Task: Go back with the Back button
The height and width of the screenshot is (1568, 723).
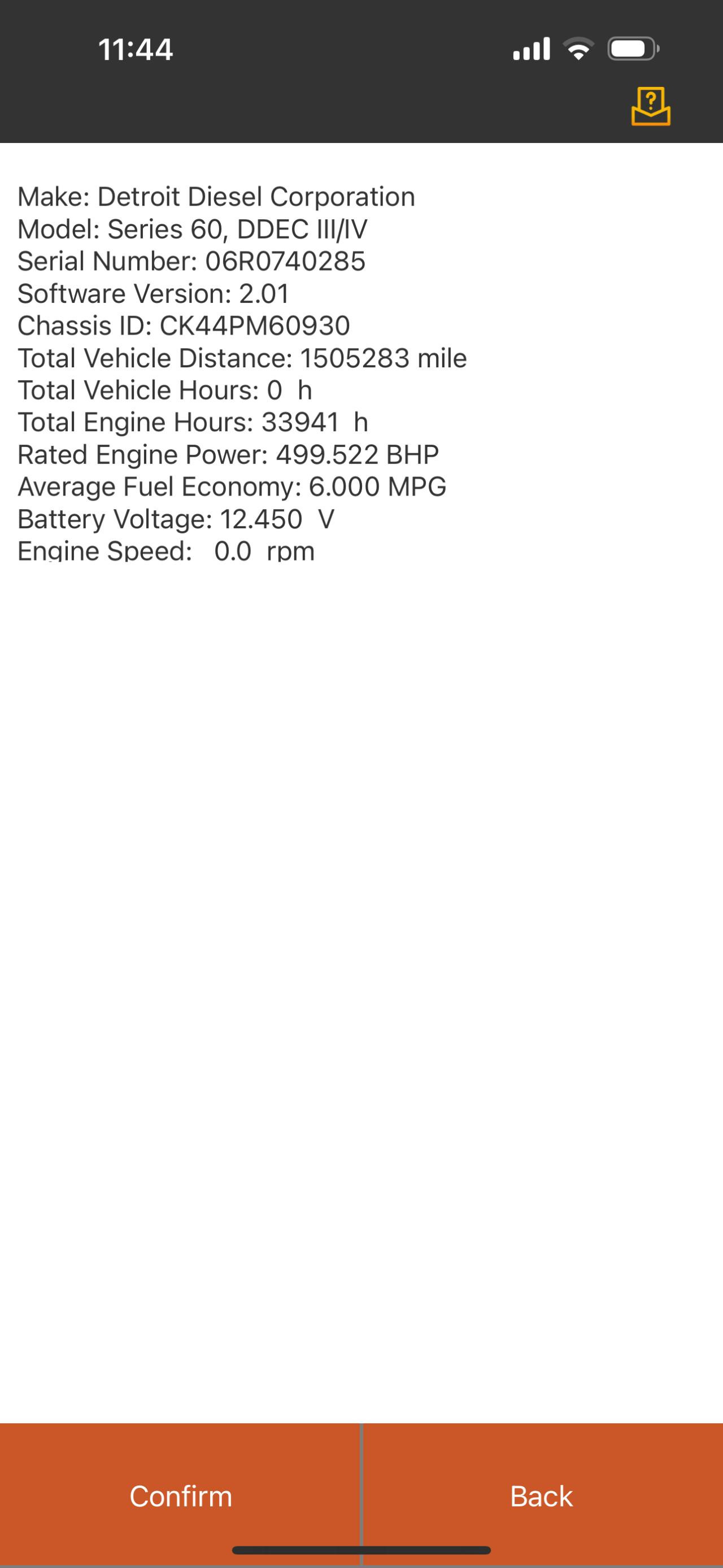Action: [x=542, y=1496]
